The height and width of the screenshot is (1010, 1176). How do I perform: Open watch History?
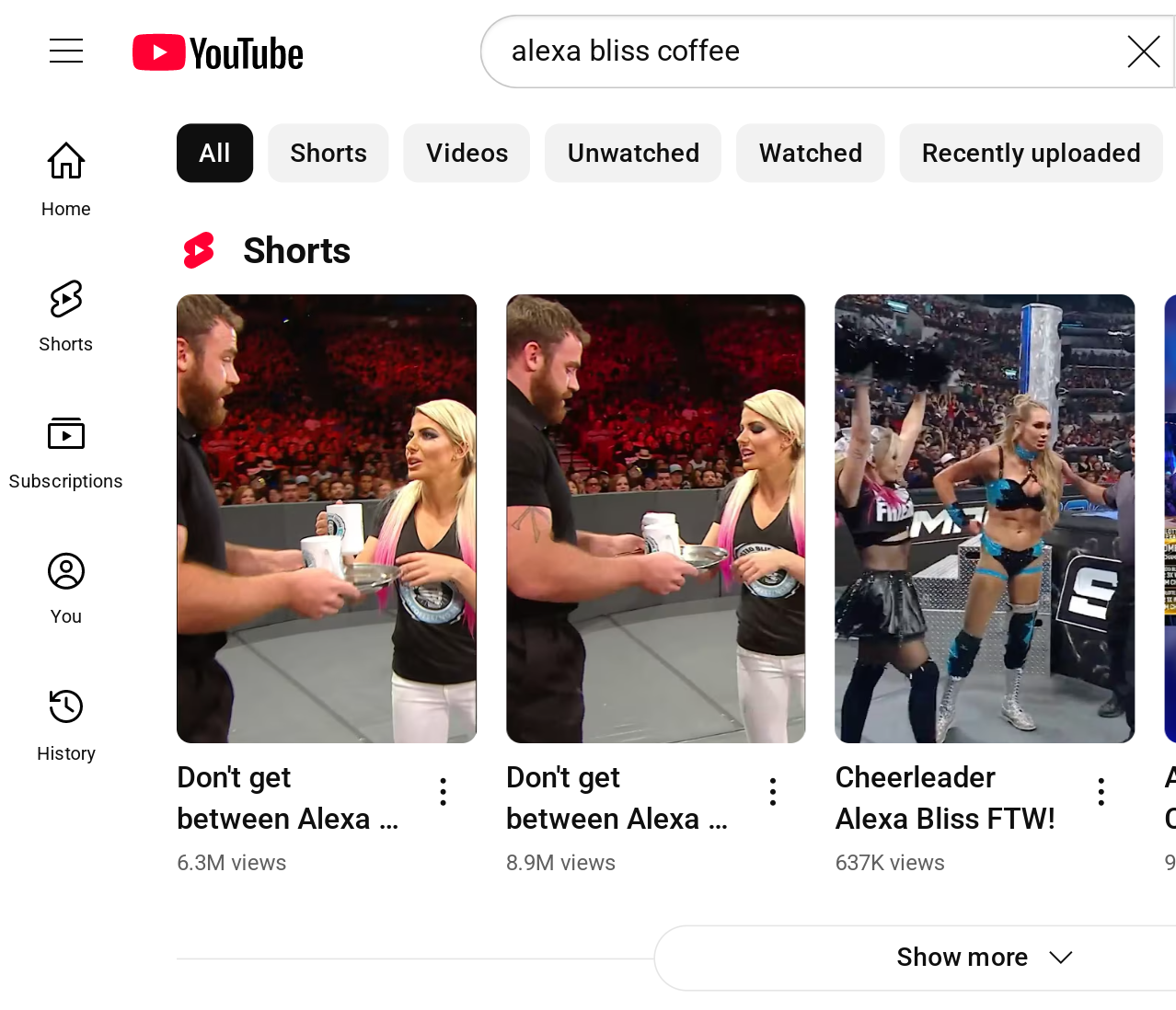click(x=66, y=724)
